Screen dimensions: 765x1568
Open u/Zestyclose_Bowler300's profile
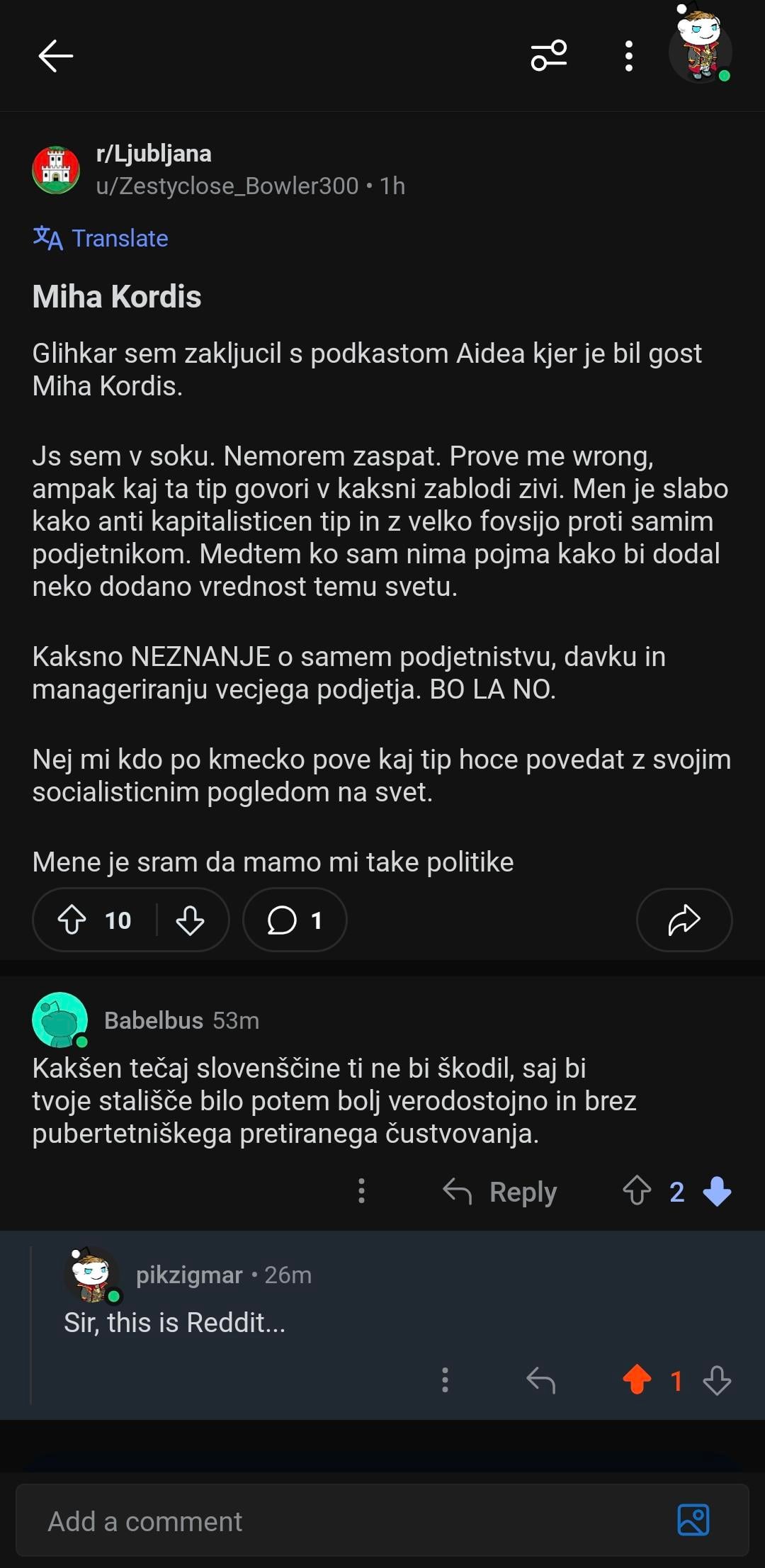click(x=227, y=186)
